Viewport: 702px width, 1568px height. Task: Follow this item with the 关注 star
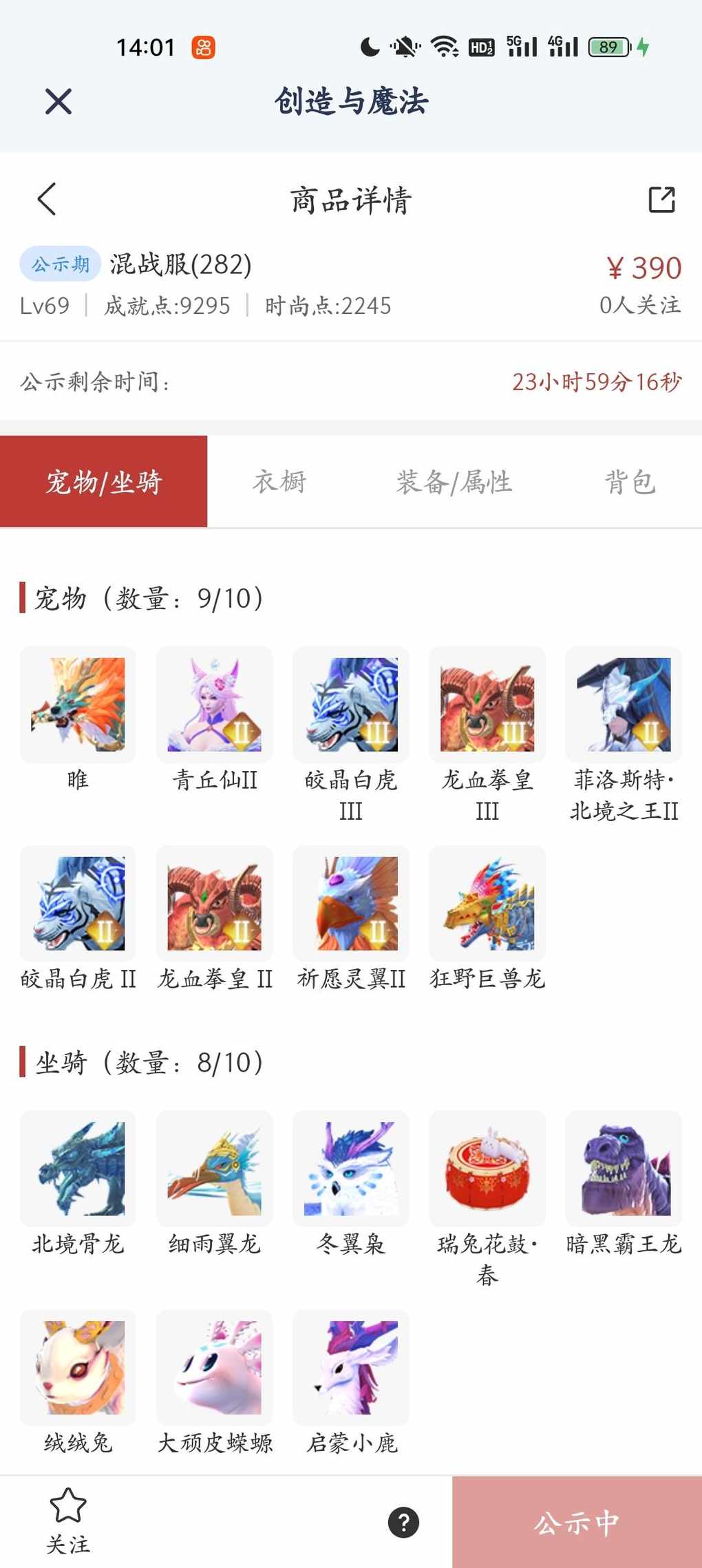(68, 1520)
